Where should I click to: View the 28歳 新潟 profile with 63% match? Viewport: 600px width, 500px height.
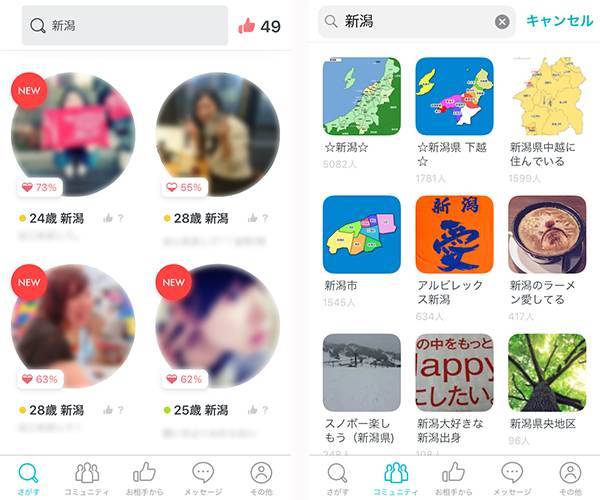(73, 326)
